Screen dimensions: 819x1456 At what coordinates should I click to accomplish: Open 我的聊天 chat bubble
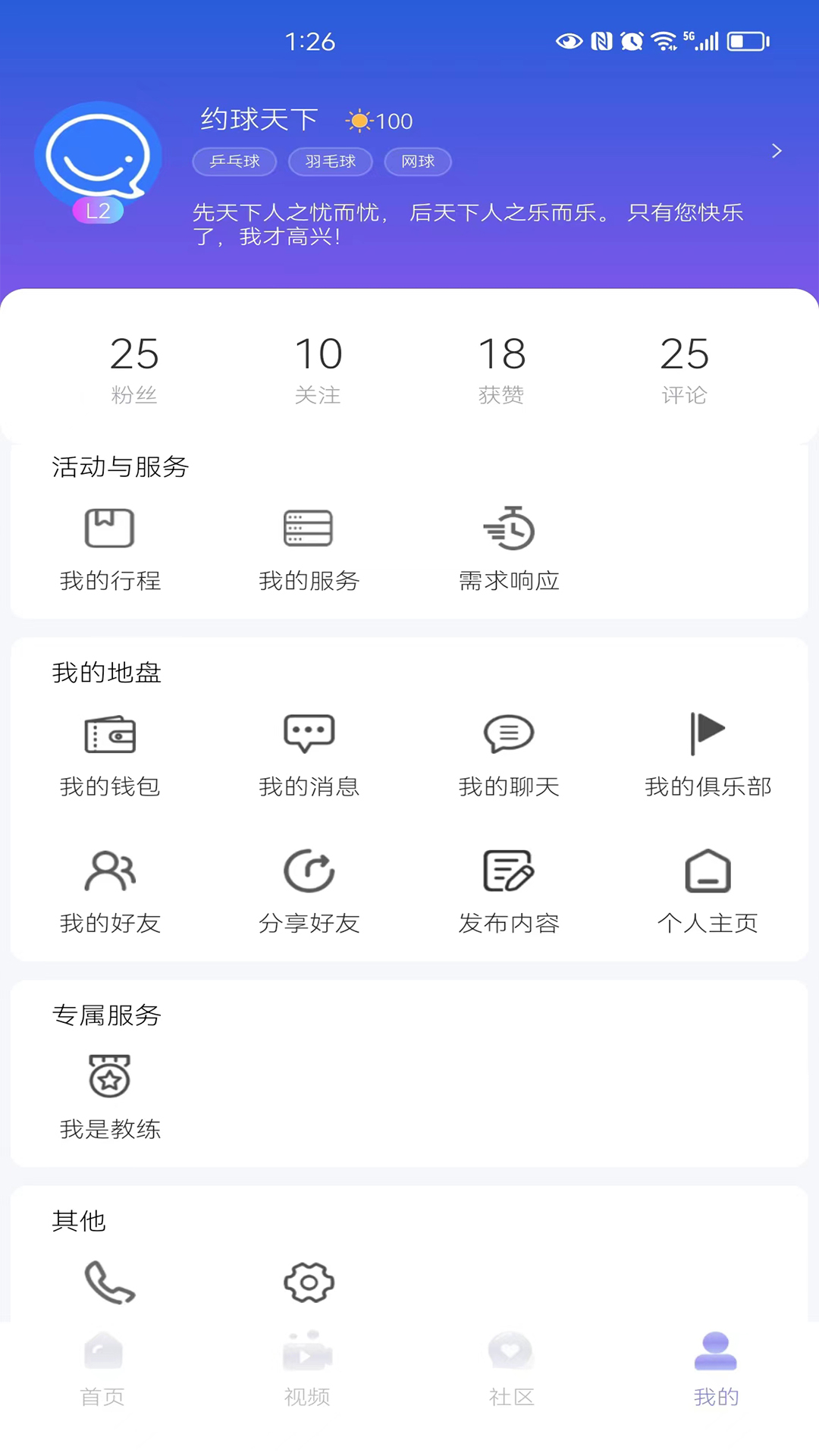(x=509, y=733)
